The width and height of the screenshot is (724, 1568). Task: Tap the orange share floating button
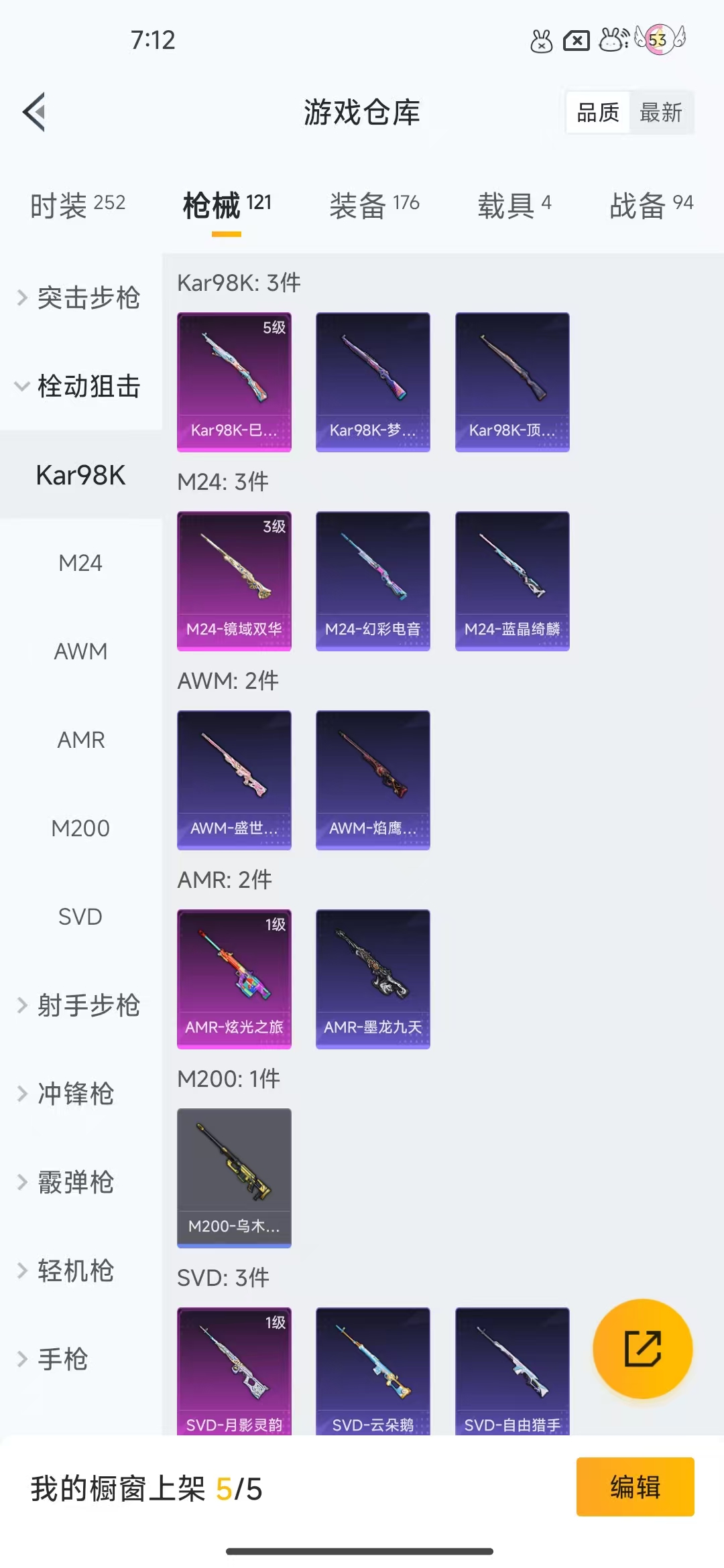pos(642,1348)
